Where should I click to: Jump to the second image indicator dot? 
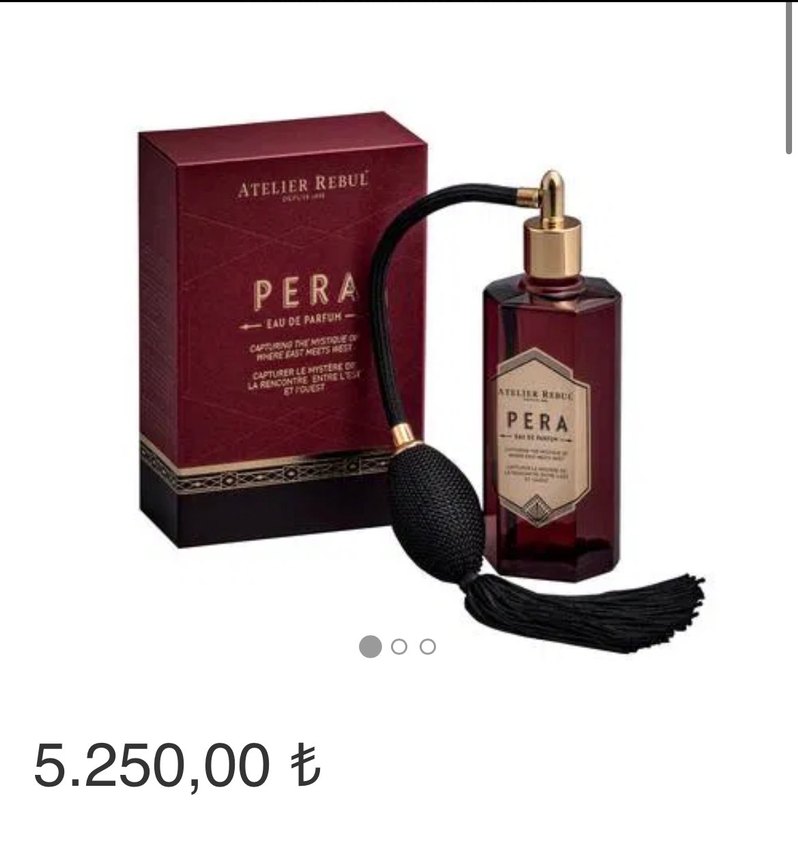[399, 647]
